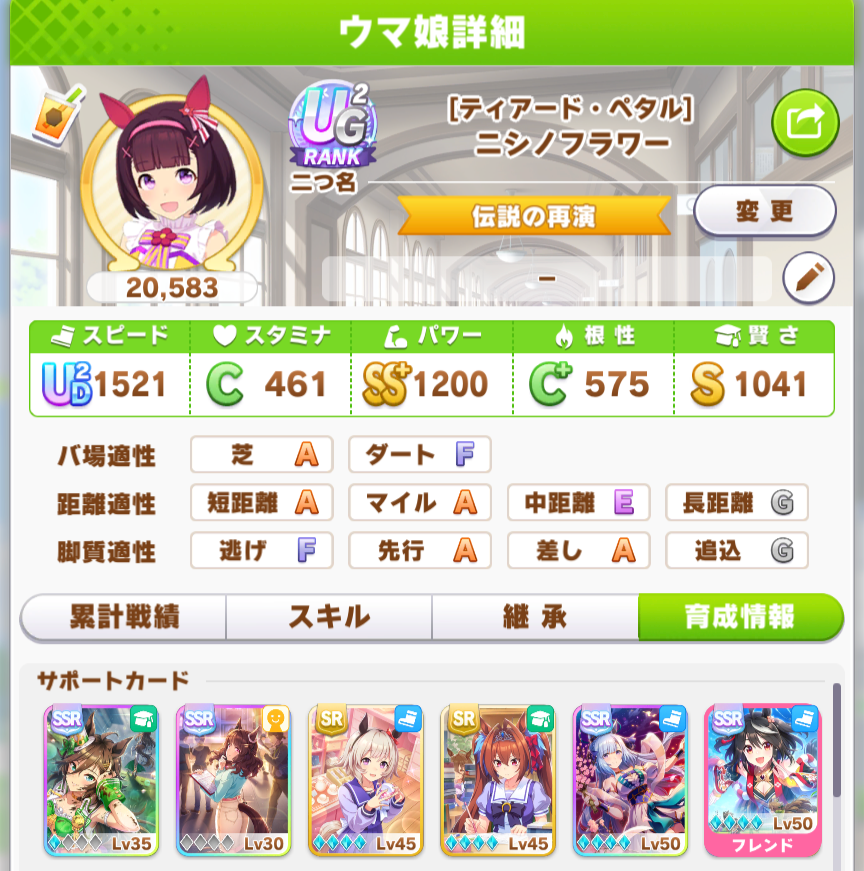
Task: Switch to the 累計戦績 tab
Action: coord(124,617)
